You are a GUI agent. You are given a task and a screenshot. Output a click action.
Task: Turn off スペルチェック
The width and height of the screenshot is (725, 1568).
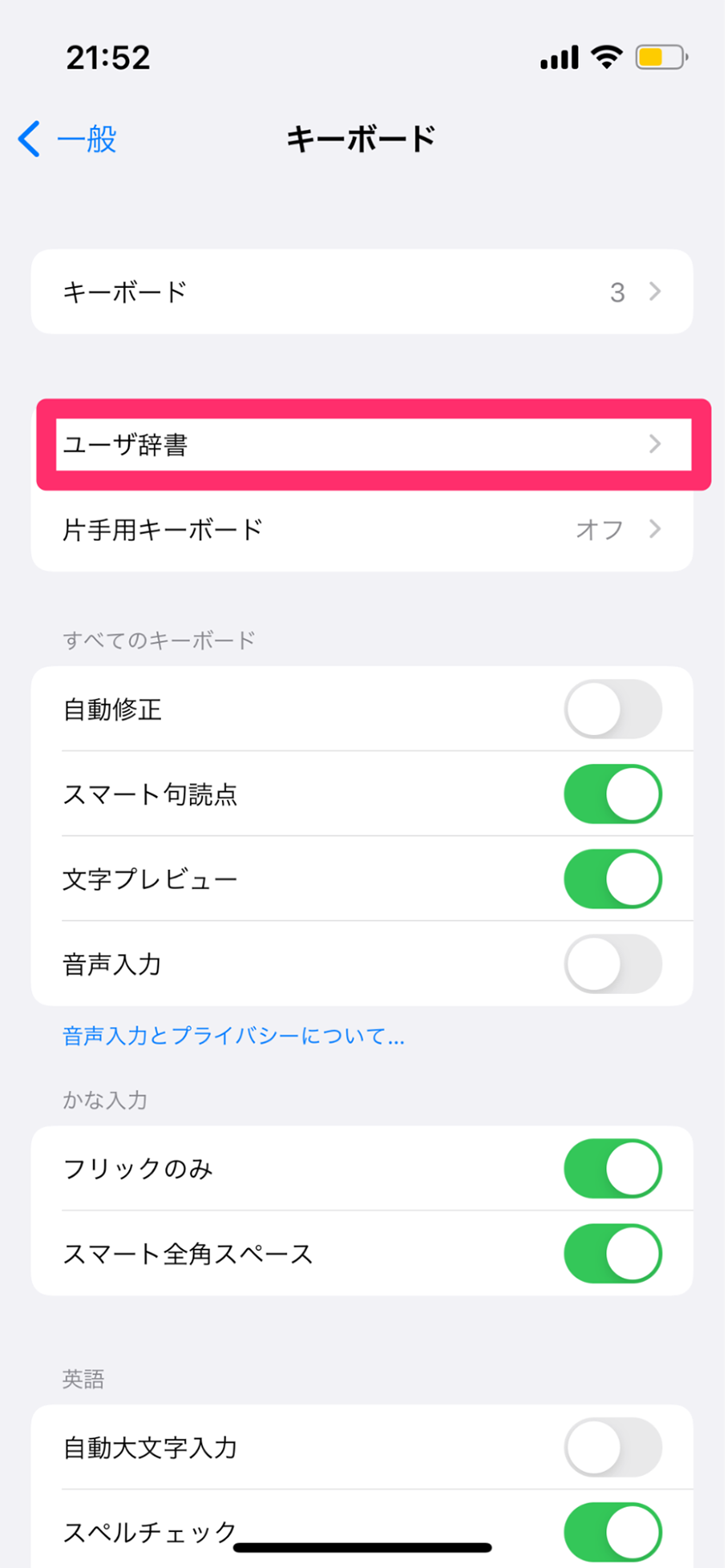(612, 1532)
